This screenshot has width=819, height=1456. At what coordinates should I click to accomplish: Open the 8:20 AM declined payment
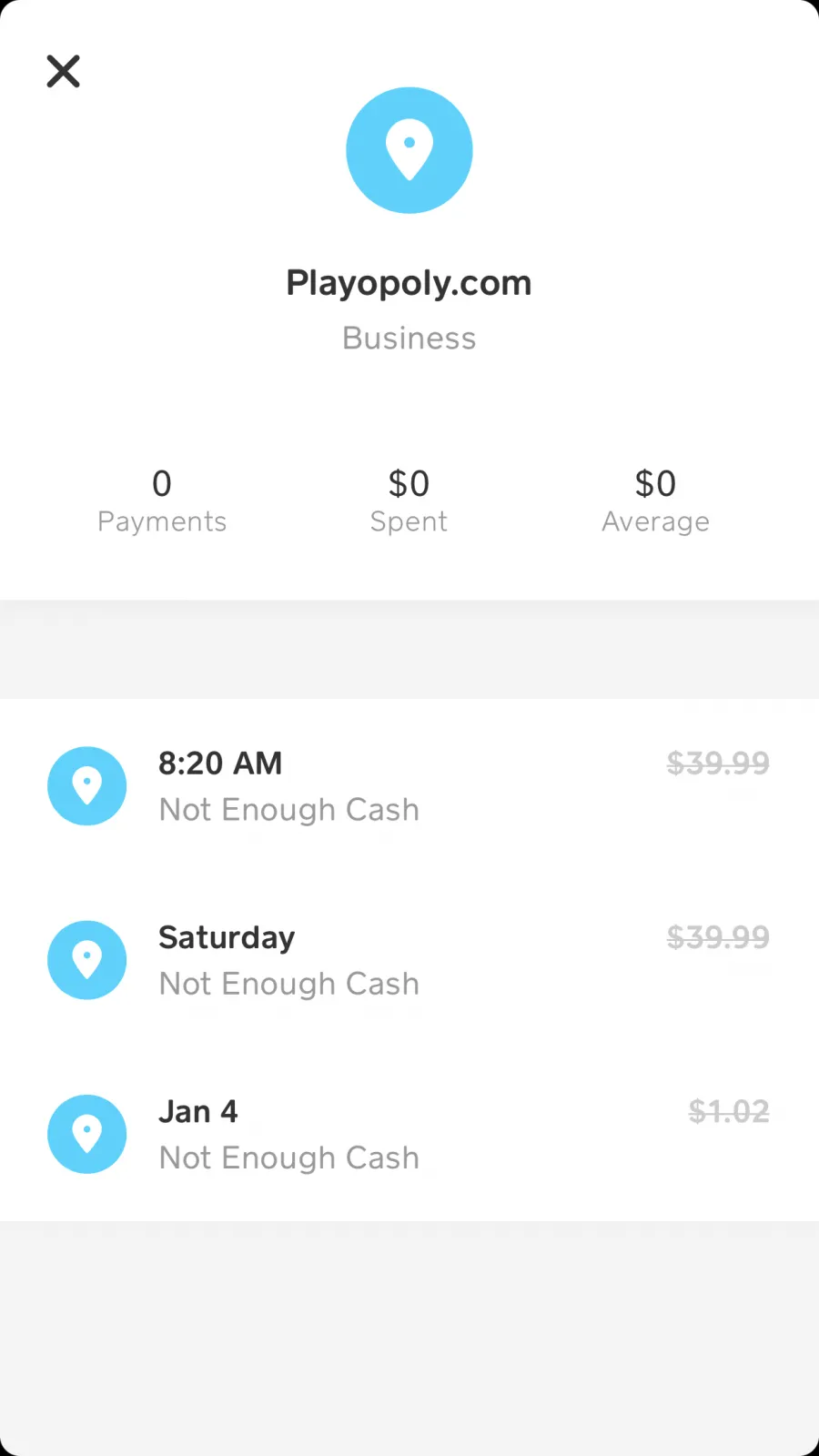point(409,786)
